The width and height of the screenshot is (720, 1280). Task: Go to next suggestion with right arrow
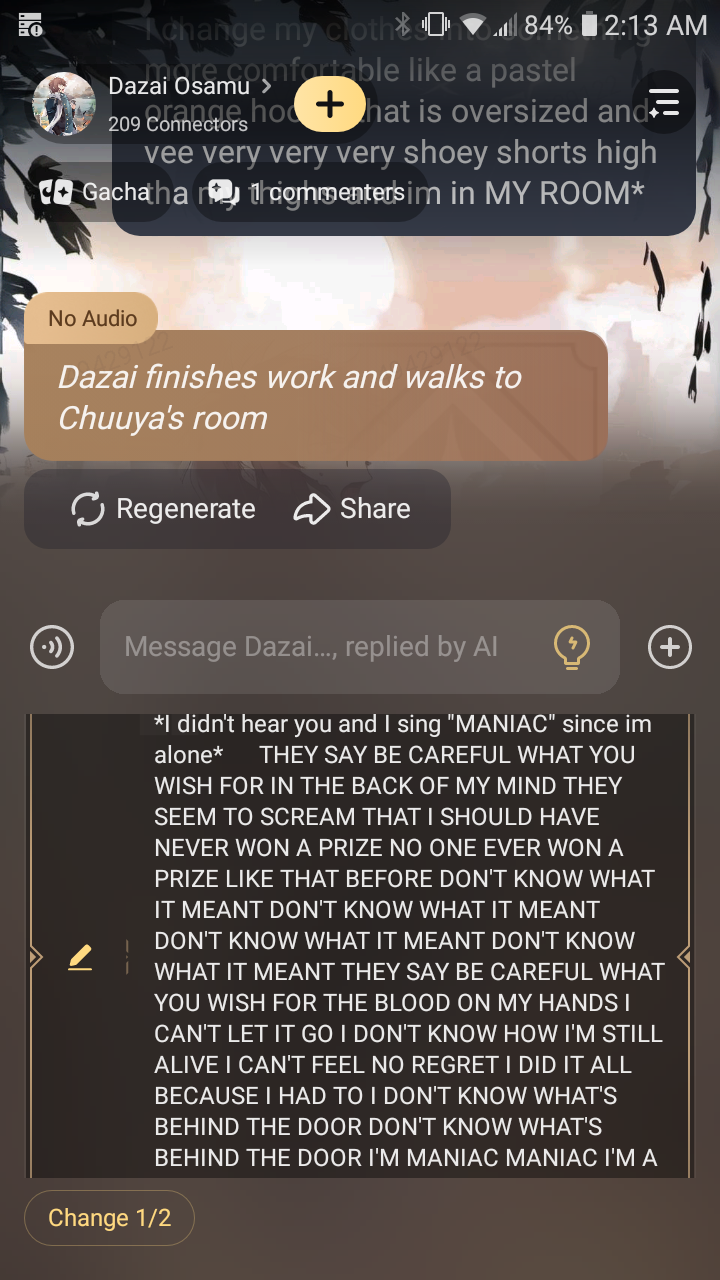click(685, 957)
